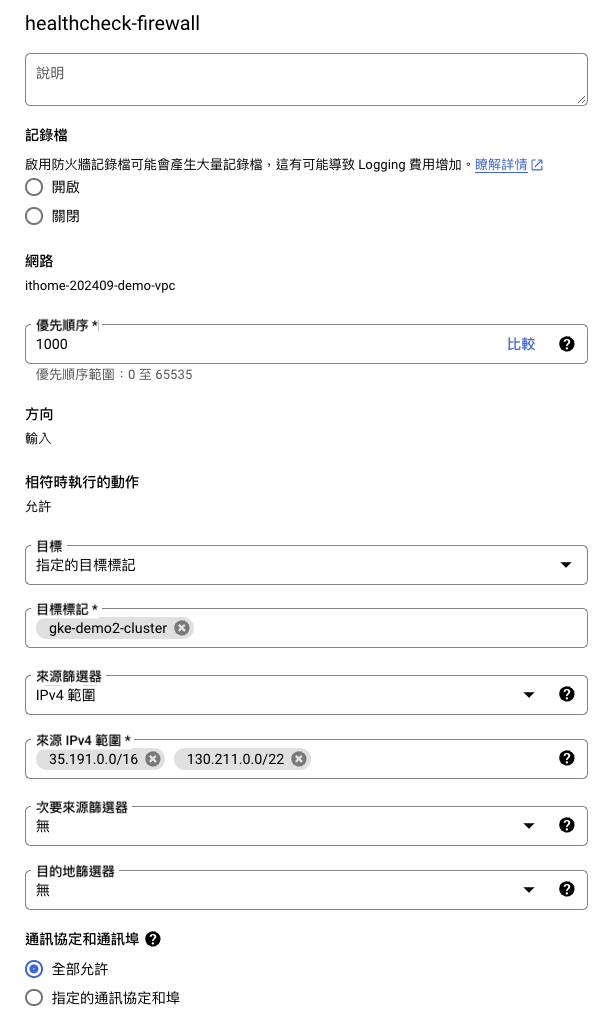This screenshot has width=601, height=1021.
Task: Remove the 35.191.0.0/16 source range chip
Action: [x=153, y=759]
